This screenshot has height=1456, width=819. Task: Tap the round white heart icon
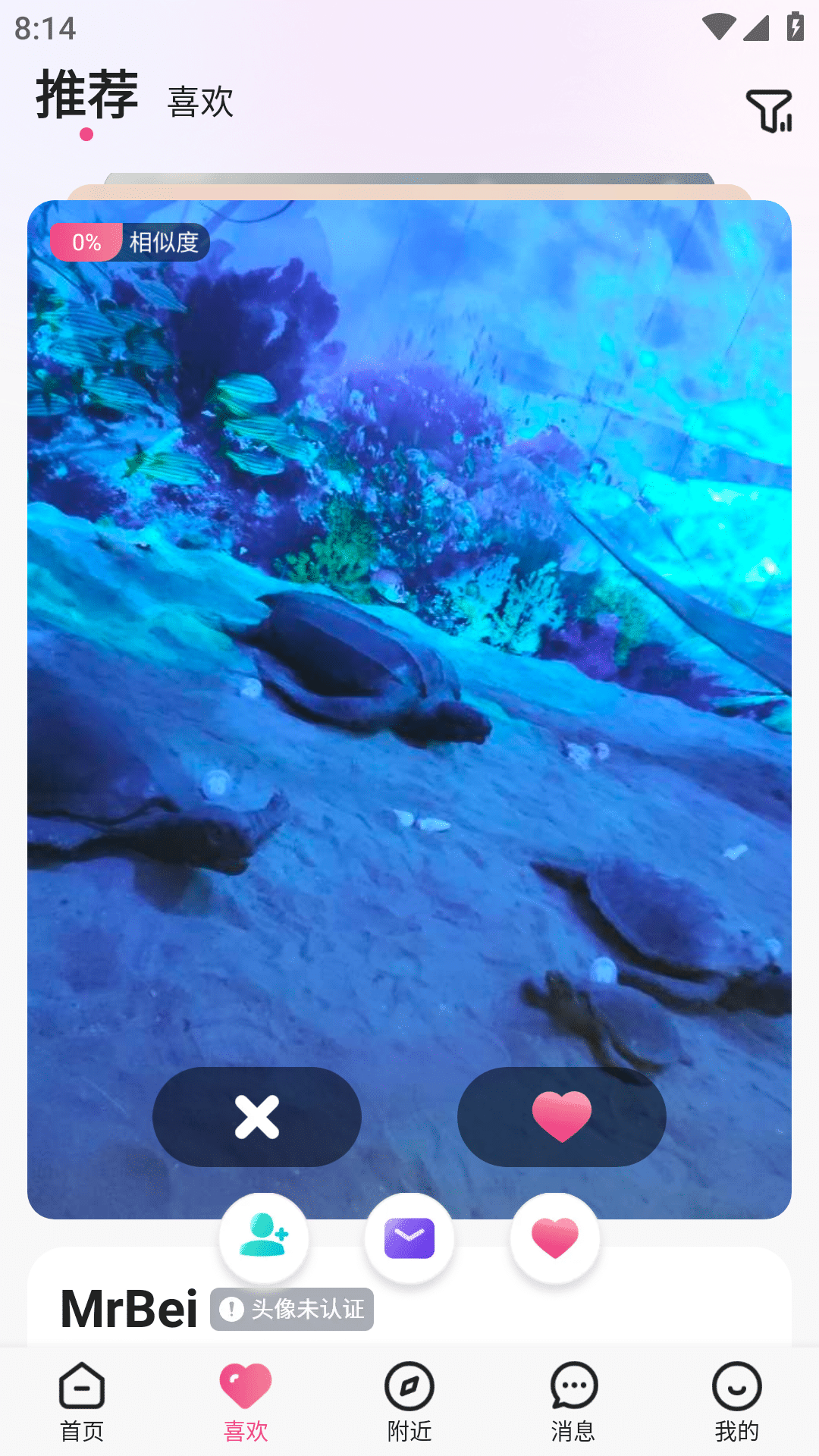pos(555,1238)
